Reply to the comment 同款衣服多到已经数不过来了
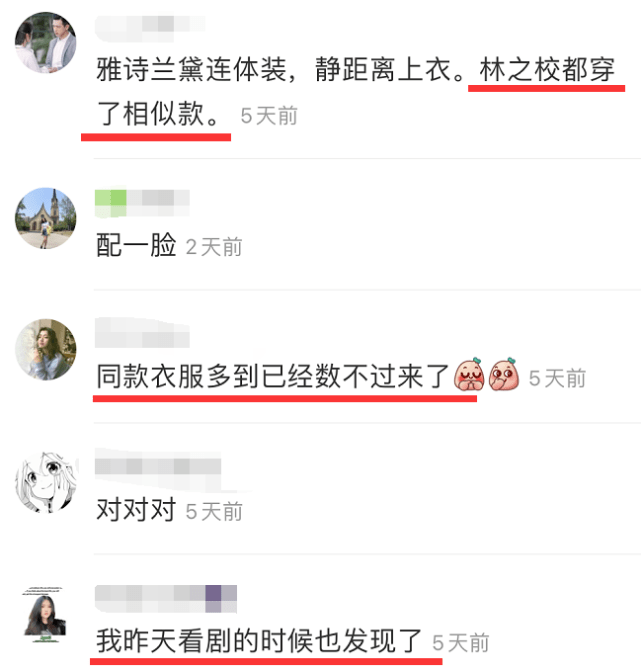The width and height of the screenshot is (641, 672). pos(272,378)
